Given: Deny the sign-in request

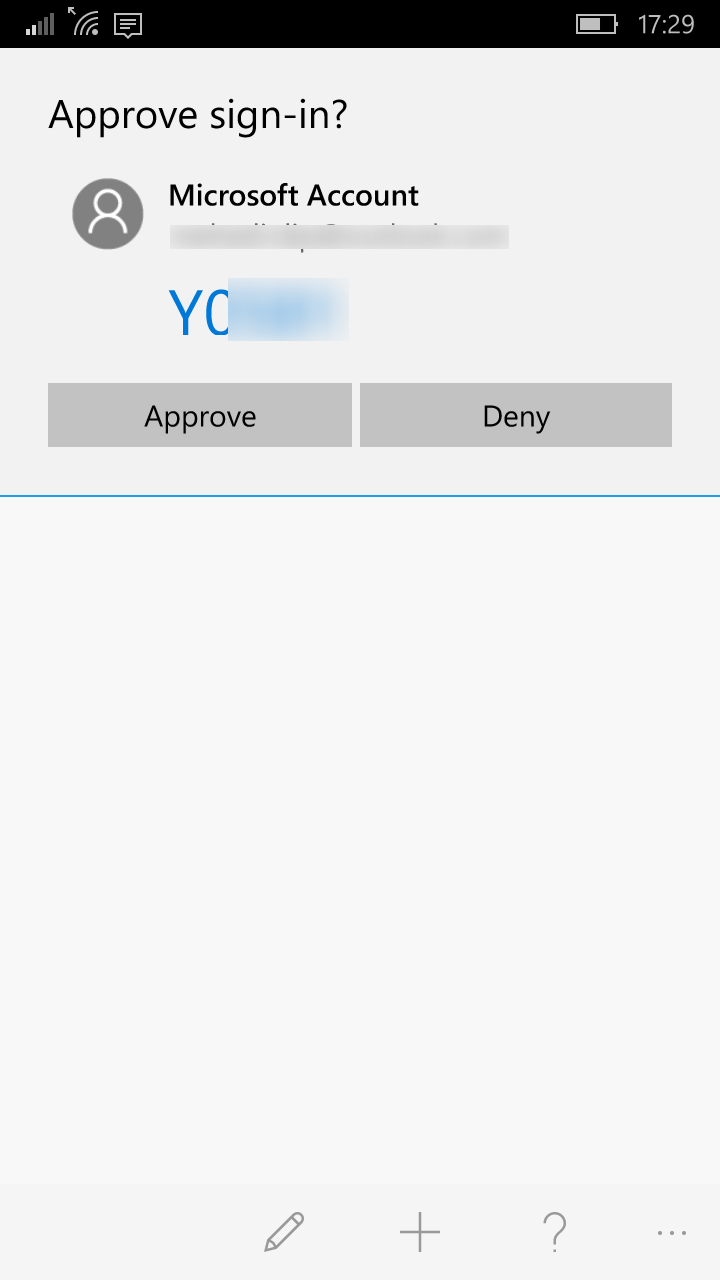Looking at the screenshot, I should 516,415.
